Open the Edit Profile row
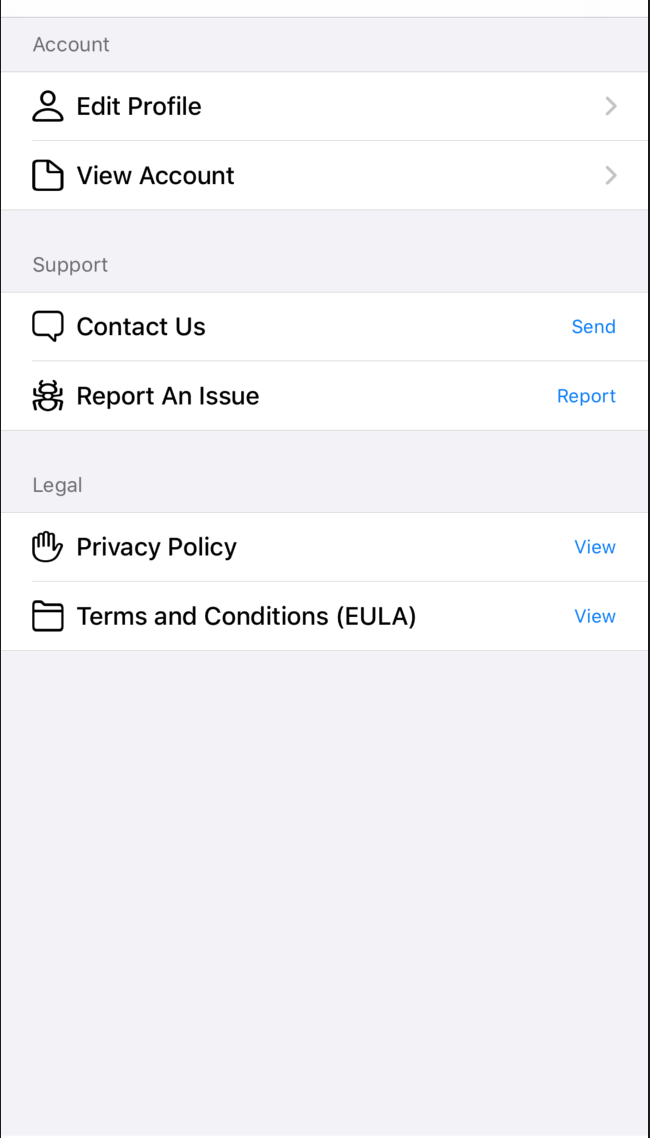650x1138 pixels. (324, 106)
